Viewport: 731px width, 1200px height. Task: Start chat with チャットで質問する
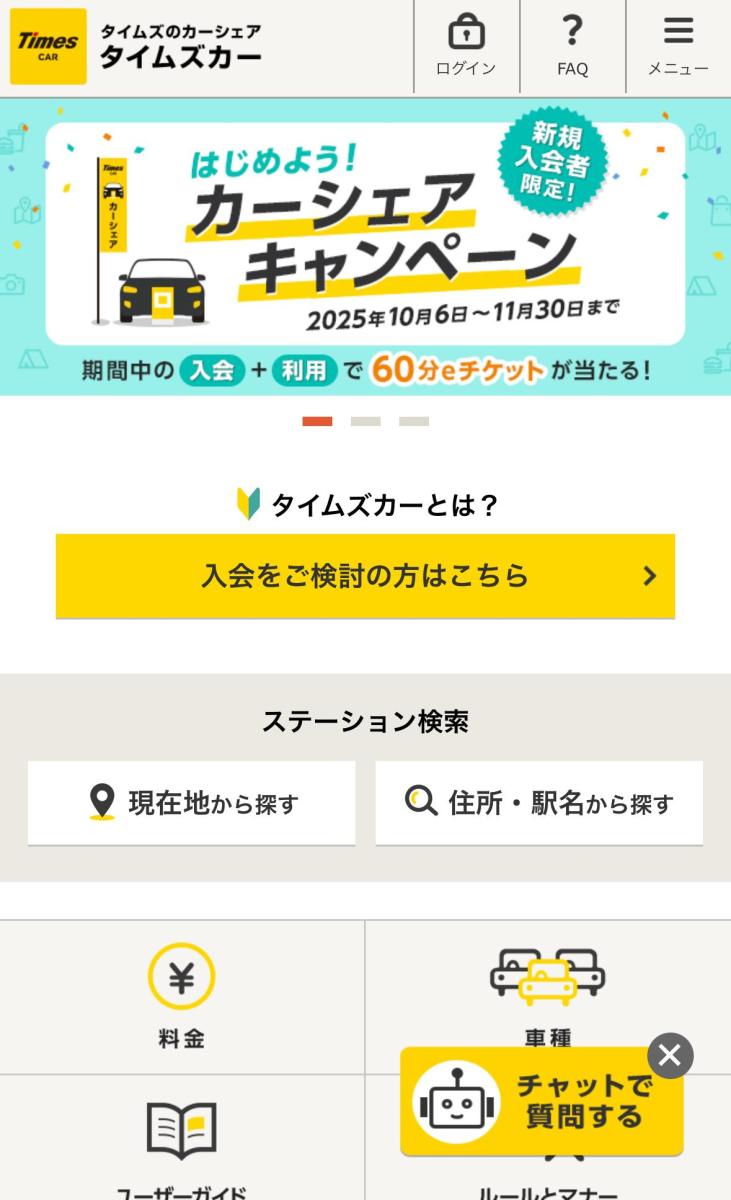[x=540, y=1102]
